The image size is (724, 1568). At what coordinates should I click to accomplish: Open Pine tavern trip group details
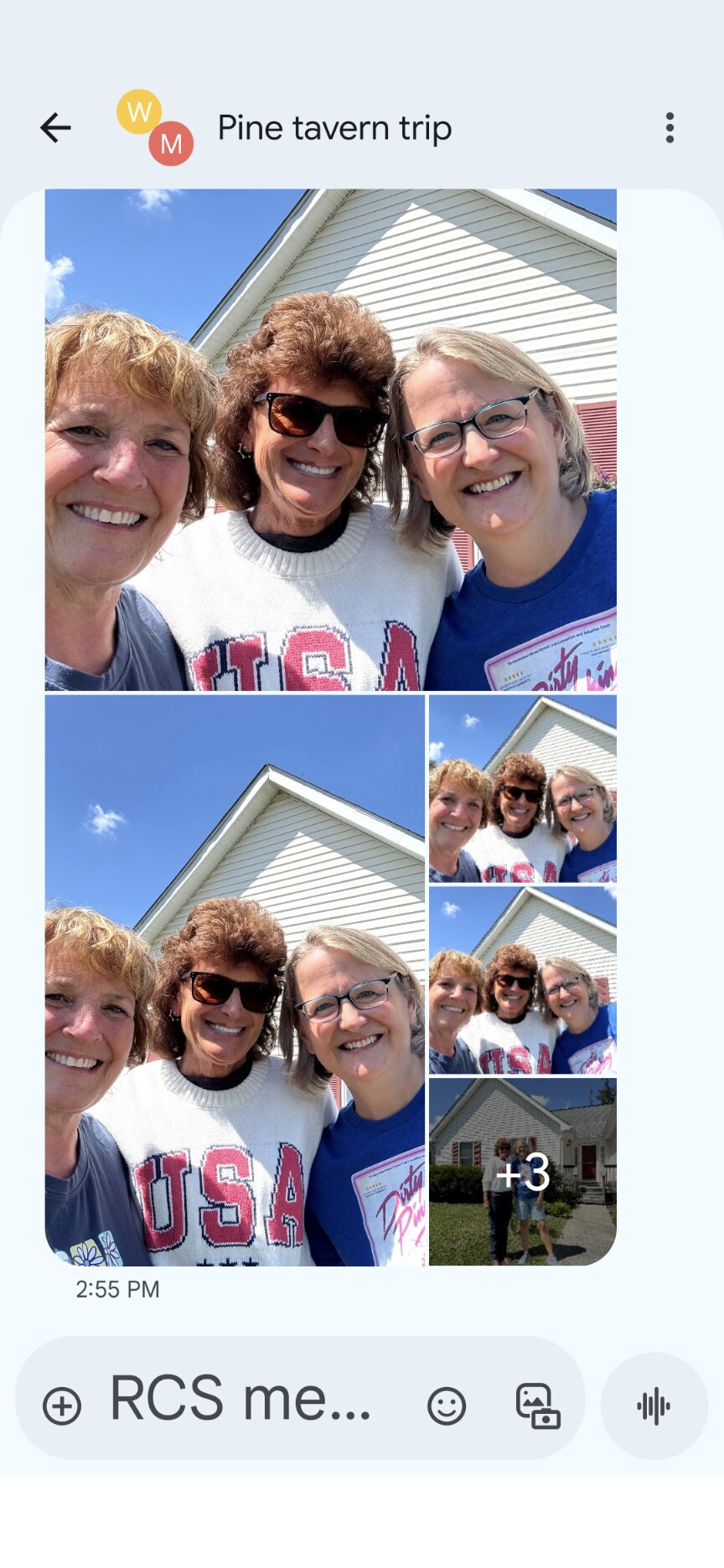click(334, 128)
